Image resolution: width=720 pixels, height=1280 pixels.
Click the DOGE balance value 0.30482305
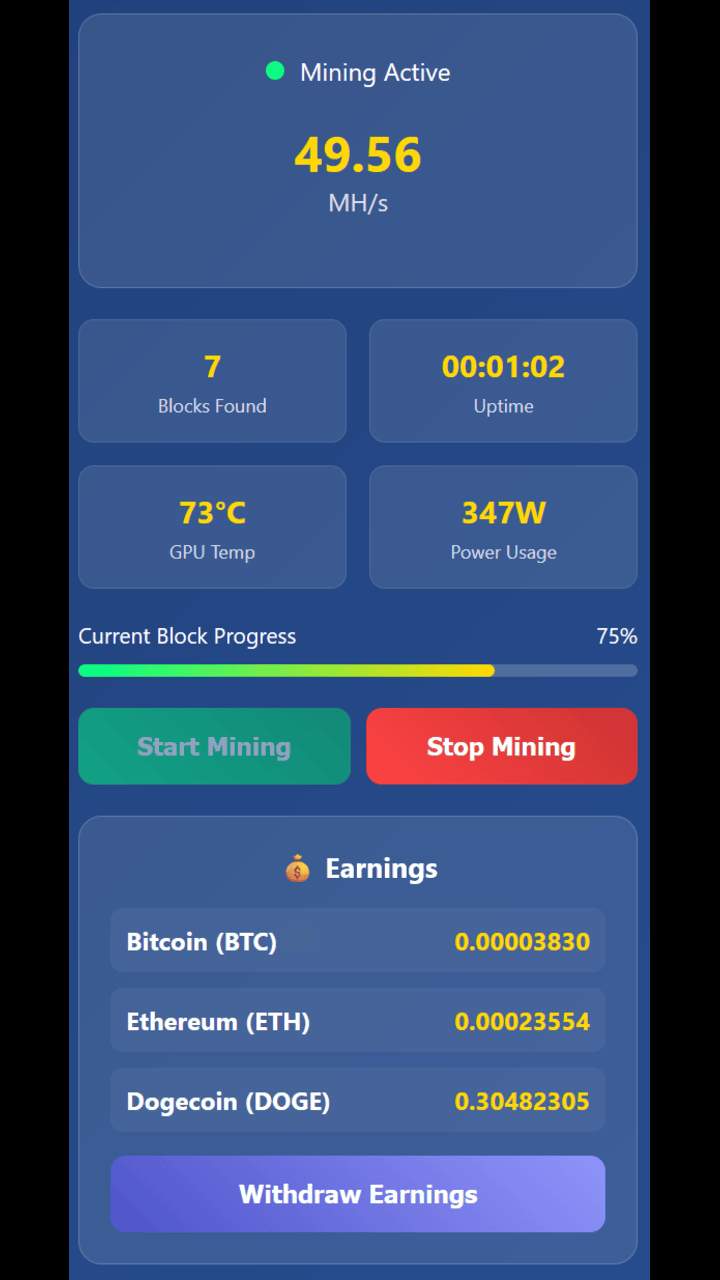point(522,1101)
